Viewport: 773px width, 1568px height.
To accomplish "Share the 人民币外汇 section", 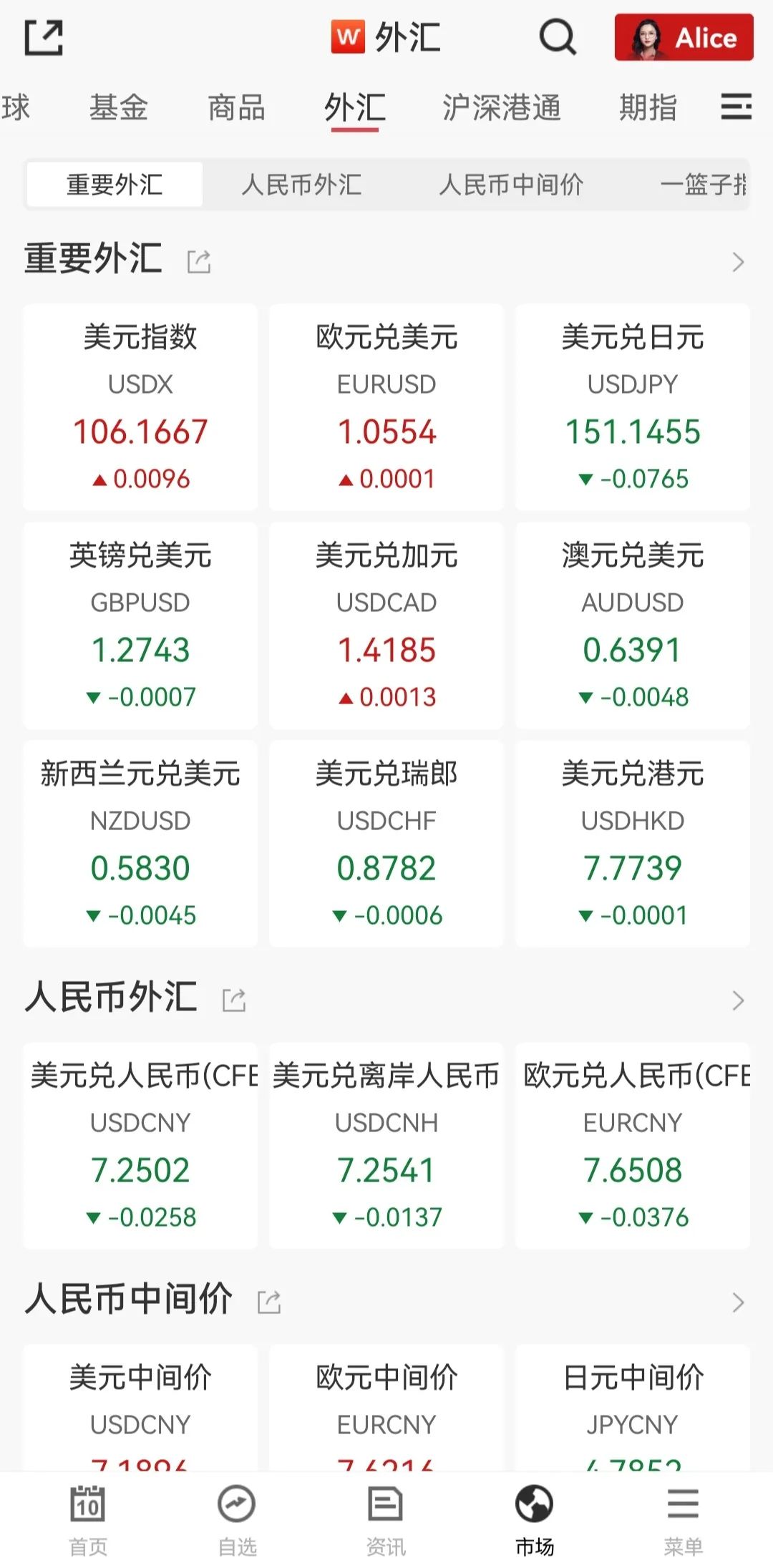I will [234, 999].
